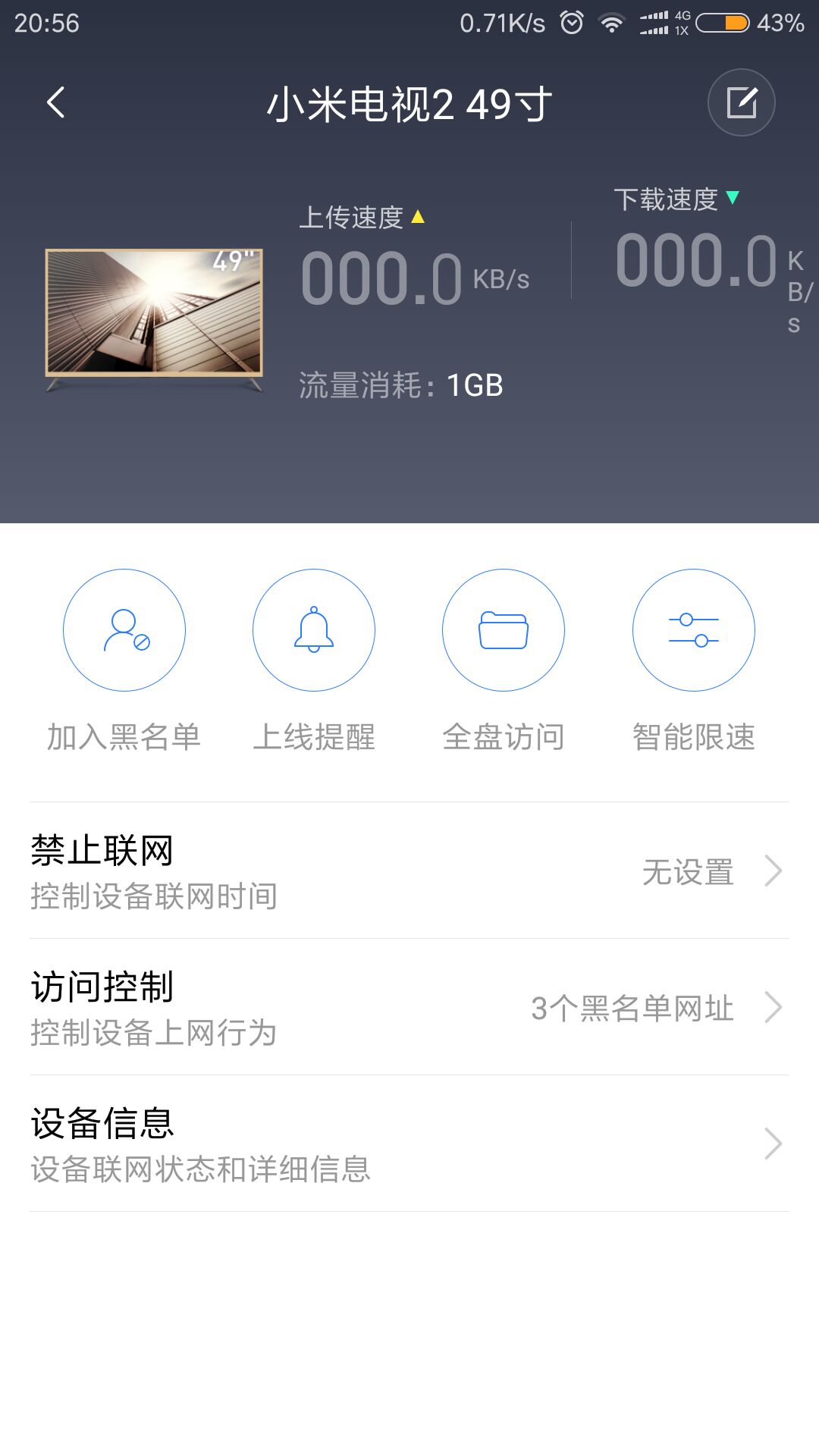Expand the 访问控制 row chevron
Image resolution: width=819 pixels, height=1456 pixels.
coord(775,1009)
